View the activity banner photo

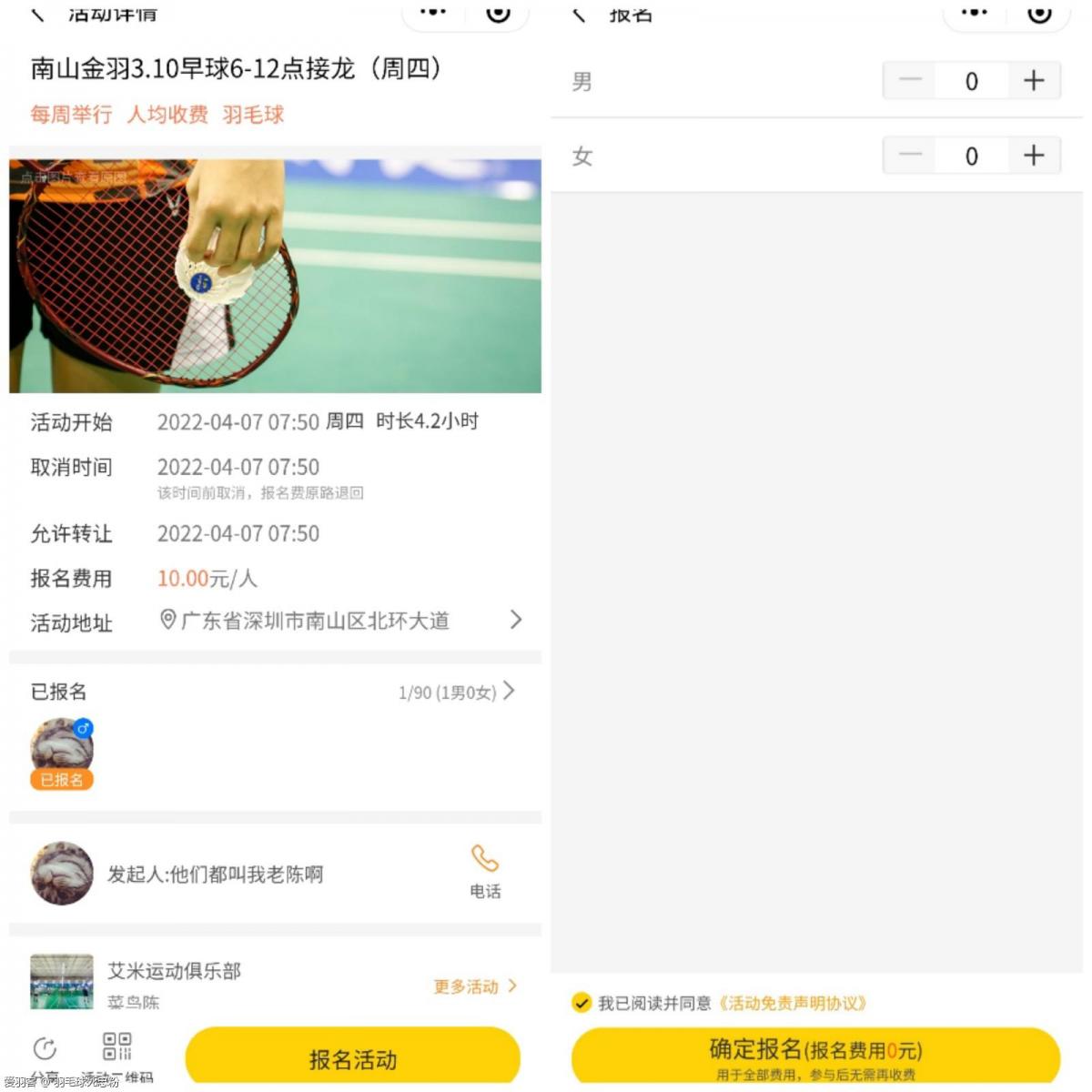click(x=275, y=276)
